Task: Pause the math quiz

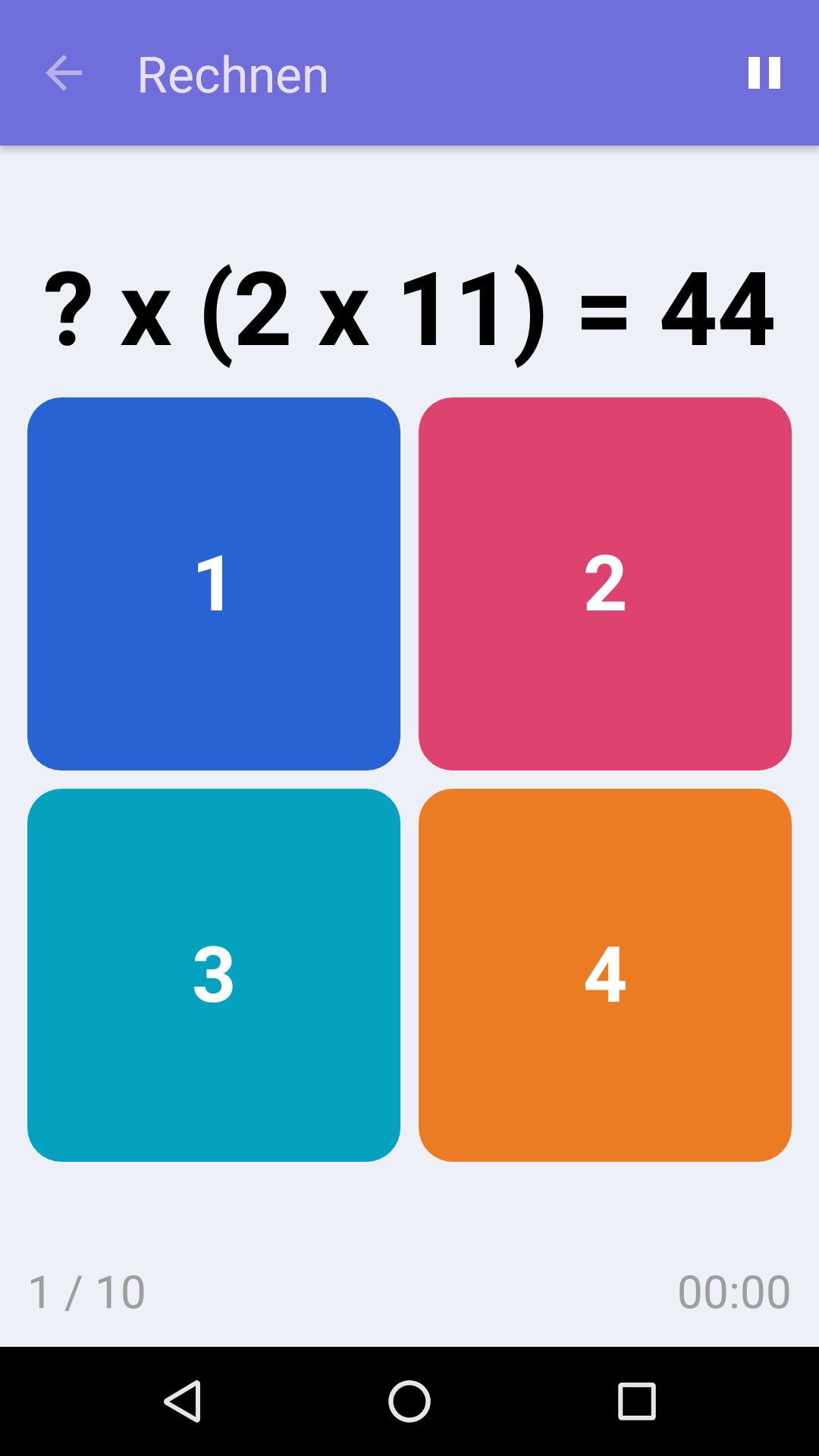Action: (764, 74)
